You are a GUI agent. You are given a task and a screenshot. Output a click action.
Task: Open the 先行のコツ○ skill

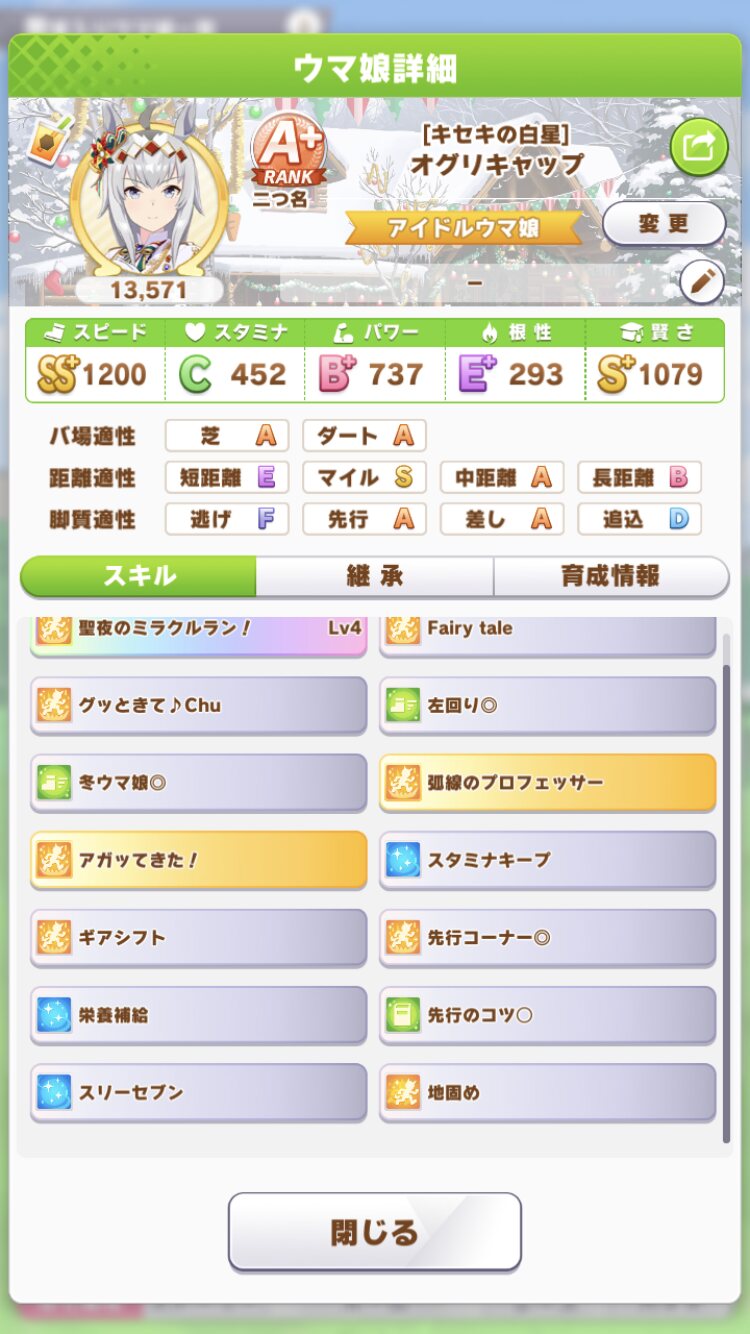point(548,1015)
